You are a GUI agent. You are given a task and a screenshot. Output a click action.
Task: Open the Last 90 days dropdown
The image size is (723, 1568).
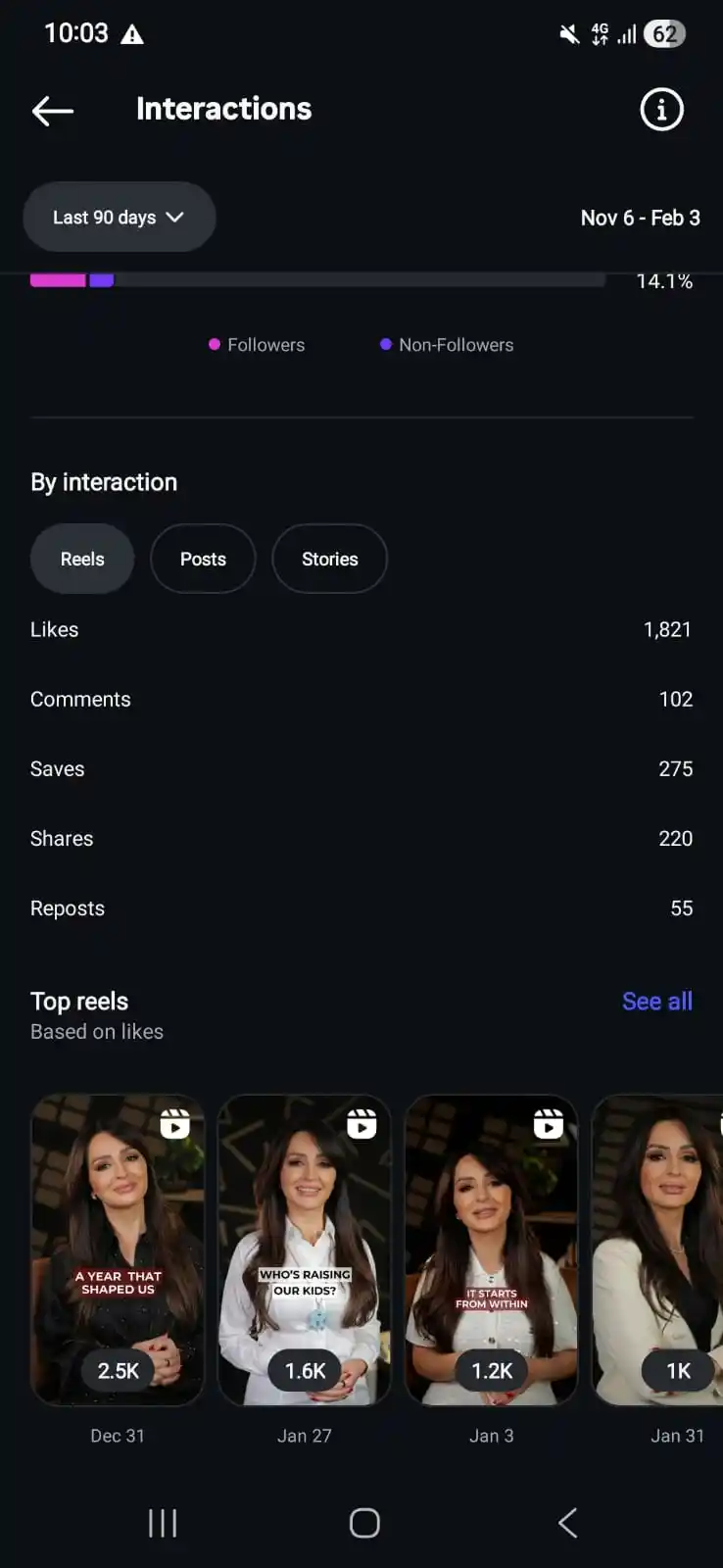coord(119,218)
